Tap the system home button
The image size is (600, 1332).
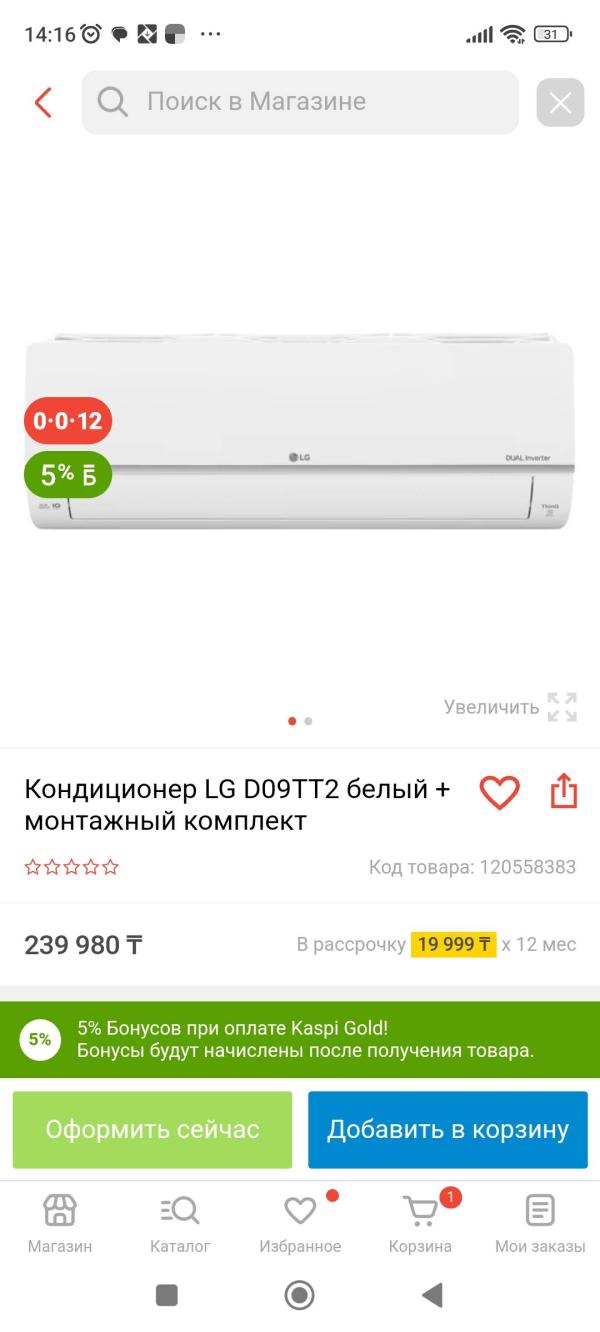(300, 1295)
